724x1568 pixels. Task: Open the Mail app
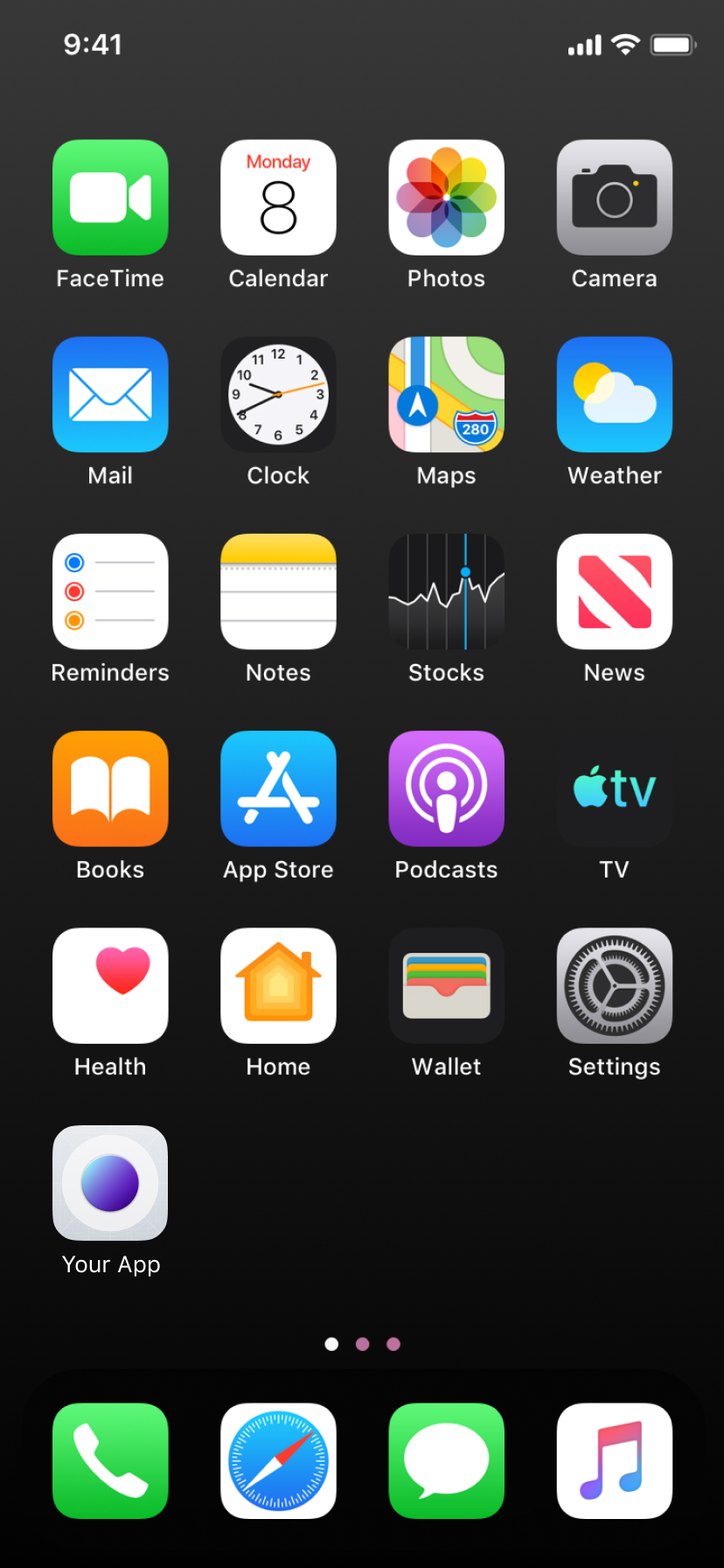click(x=110, y=395)
